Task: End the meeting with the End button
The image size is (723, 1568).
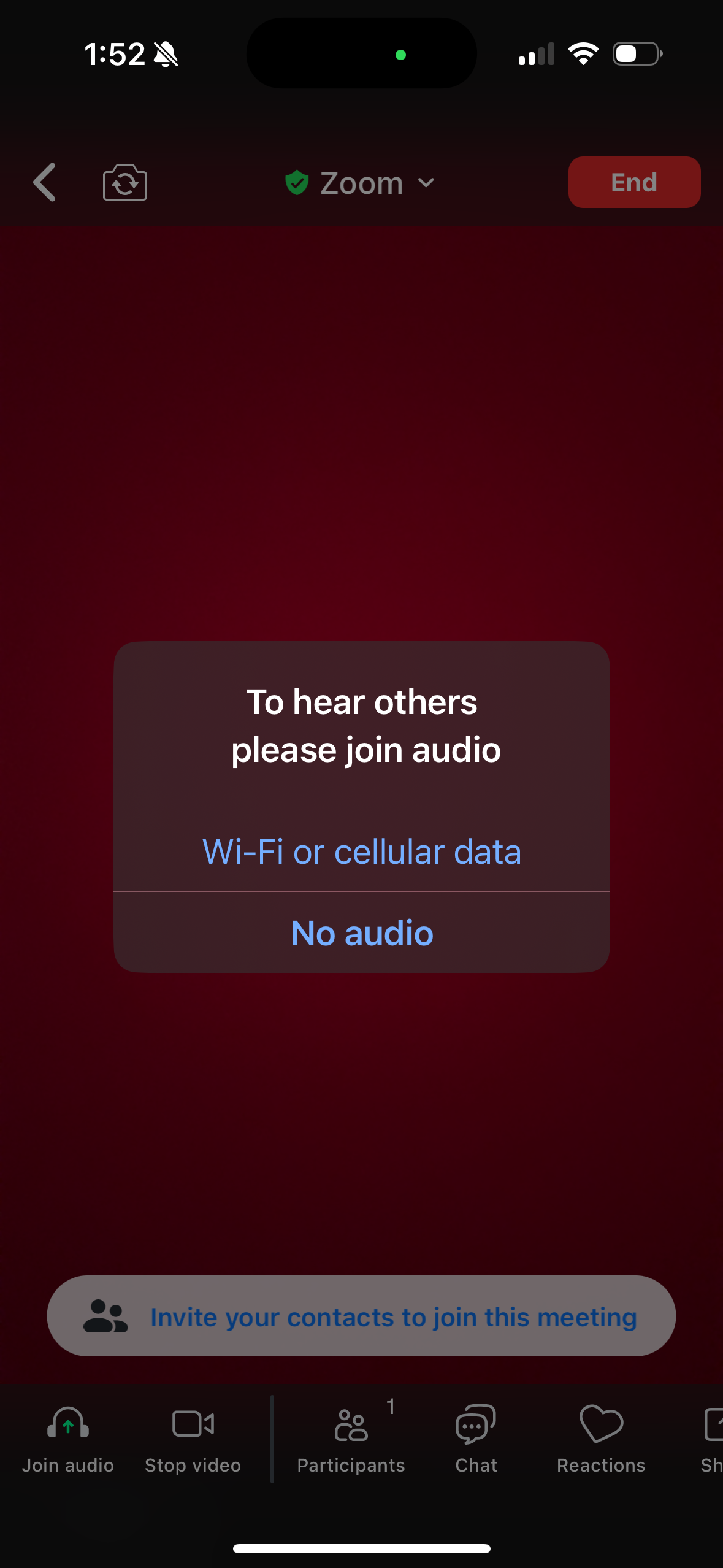Action: [x=634, y=182]
